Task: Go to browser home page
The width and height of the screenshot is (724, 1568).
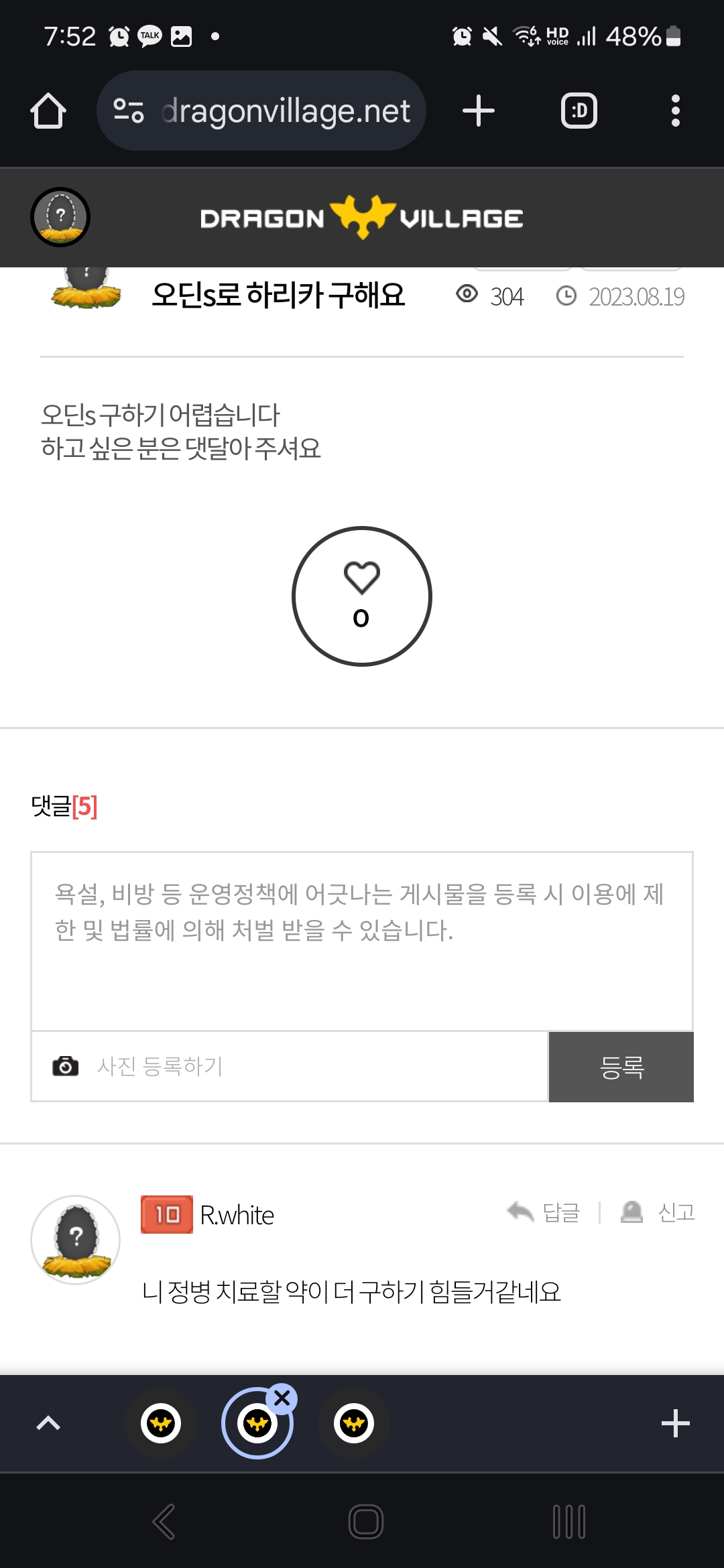Action: point(48,111)
